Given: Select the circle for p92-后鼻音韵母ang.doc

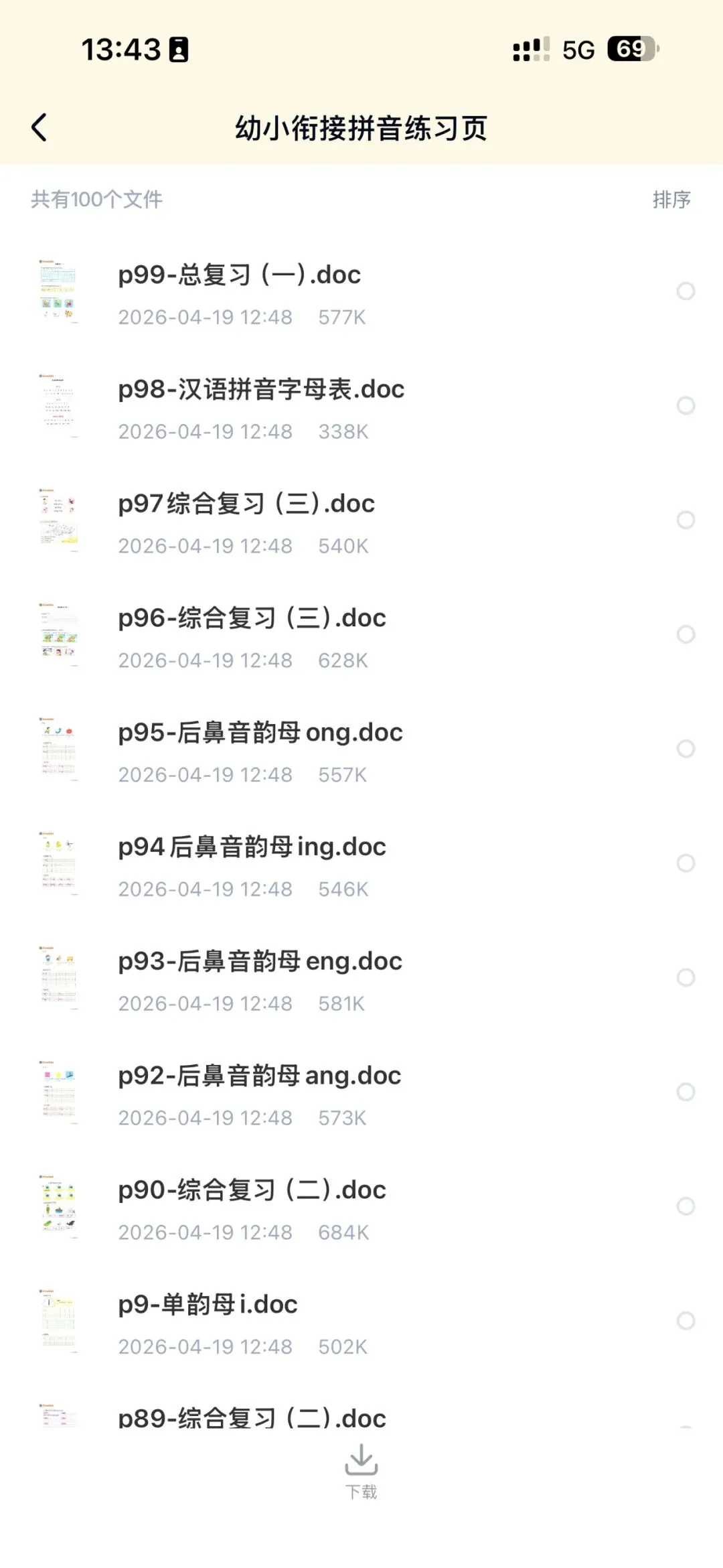Looking at the screenshot, I should (686, 1092).
